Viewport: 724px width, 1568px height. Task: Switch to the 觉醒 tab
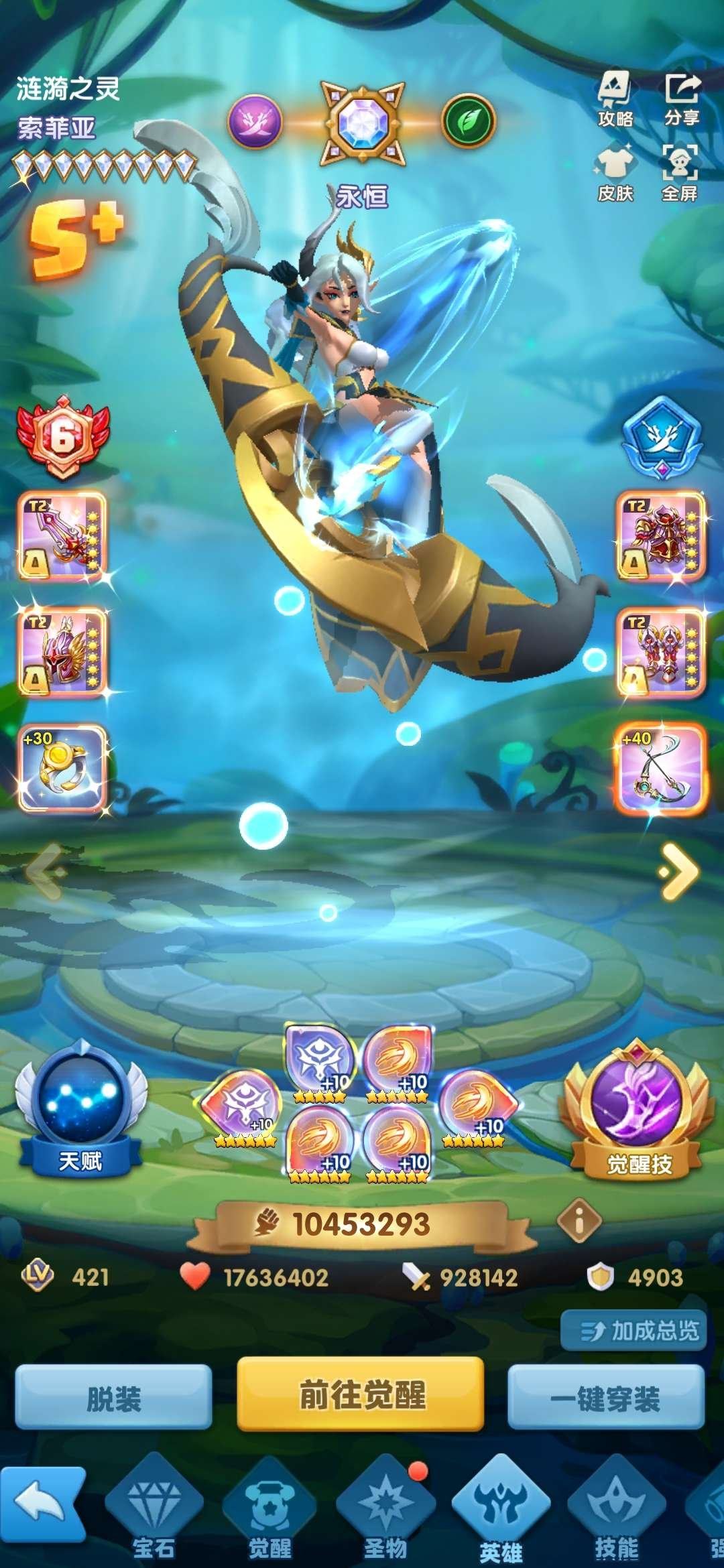point(269,1512)
